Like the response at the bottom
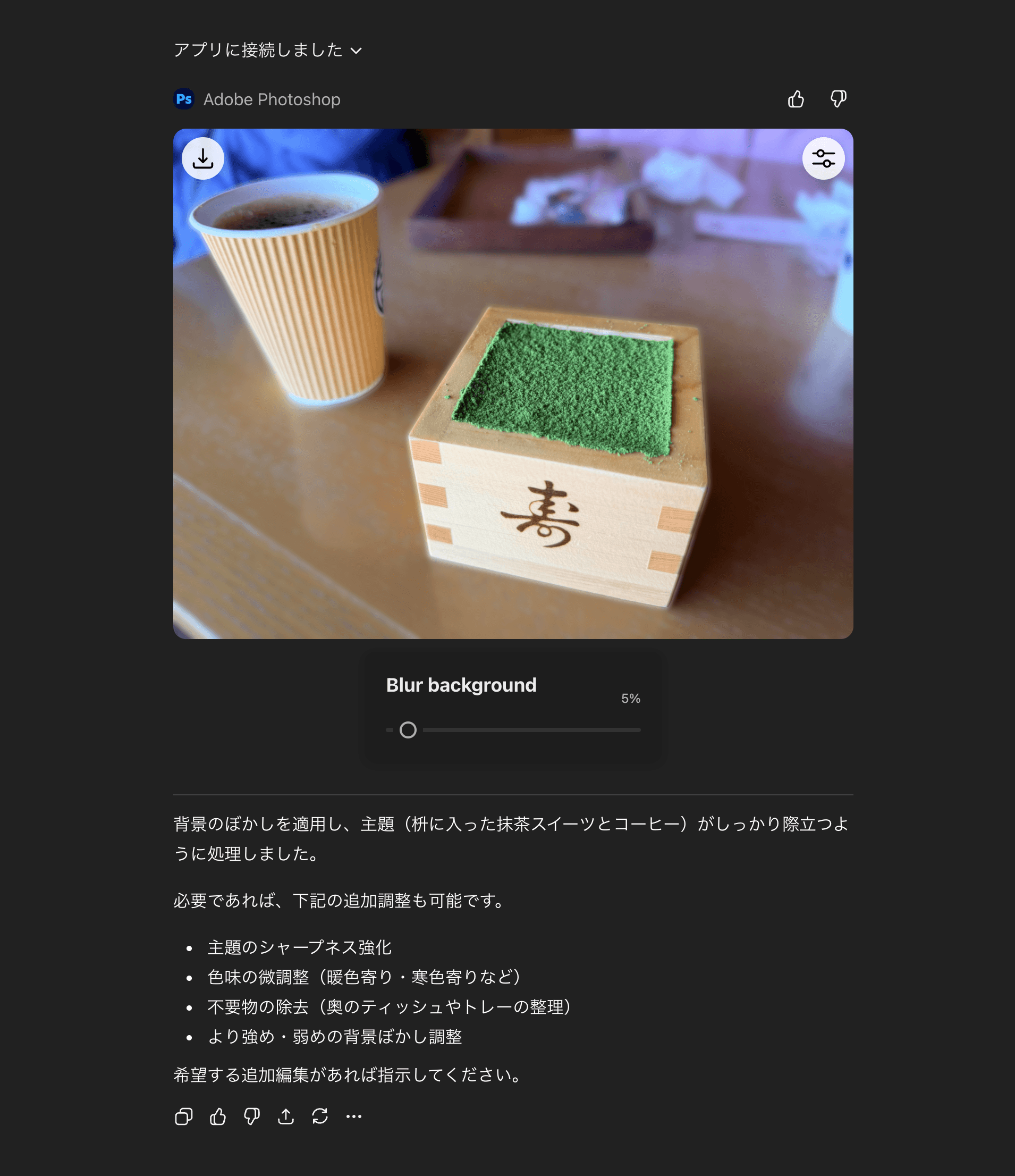The image size is (1015, 1176). point(218,1116)
